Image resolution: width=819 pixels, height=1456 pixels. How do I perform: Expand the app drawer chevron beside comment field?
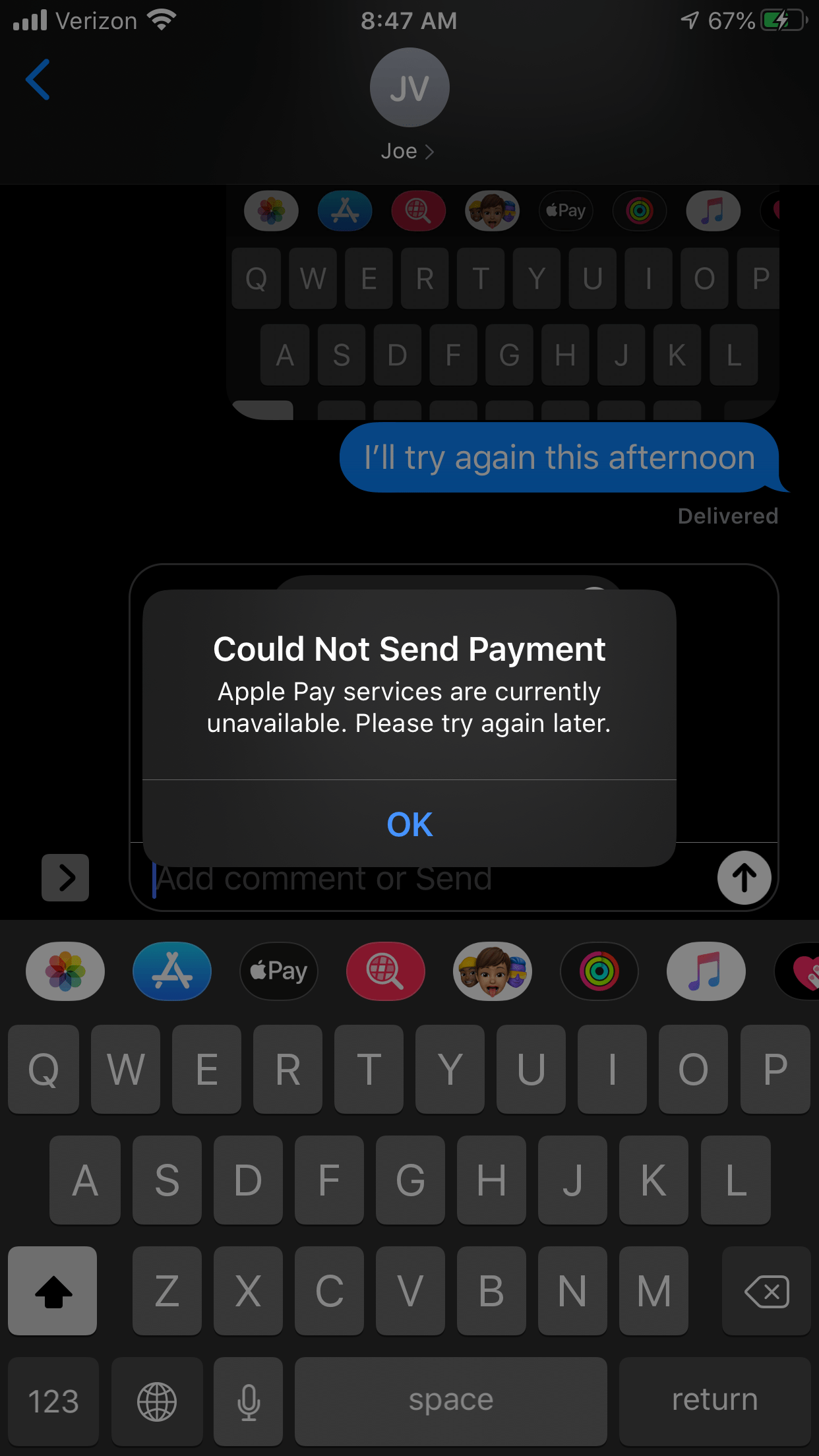(x=65, y=878)
